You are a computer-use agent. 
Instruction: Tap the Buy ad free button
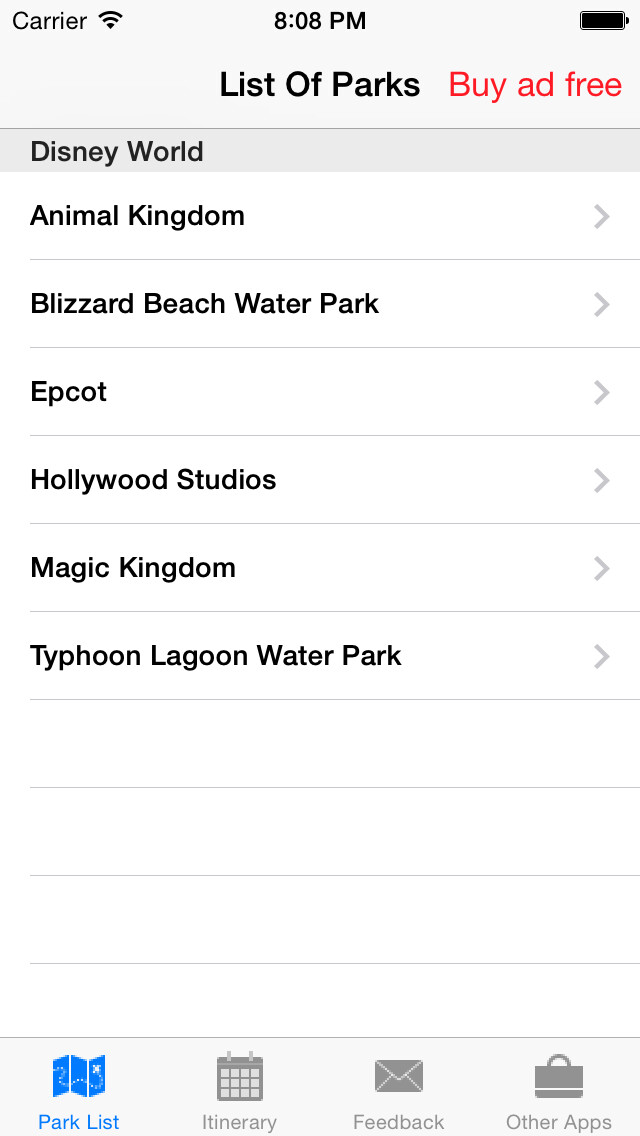535,85
